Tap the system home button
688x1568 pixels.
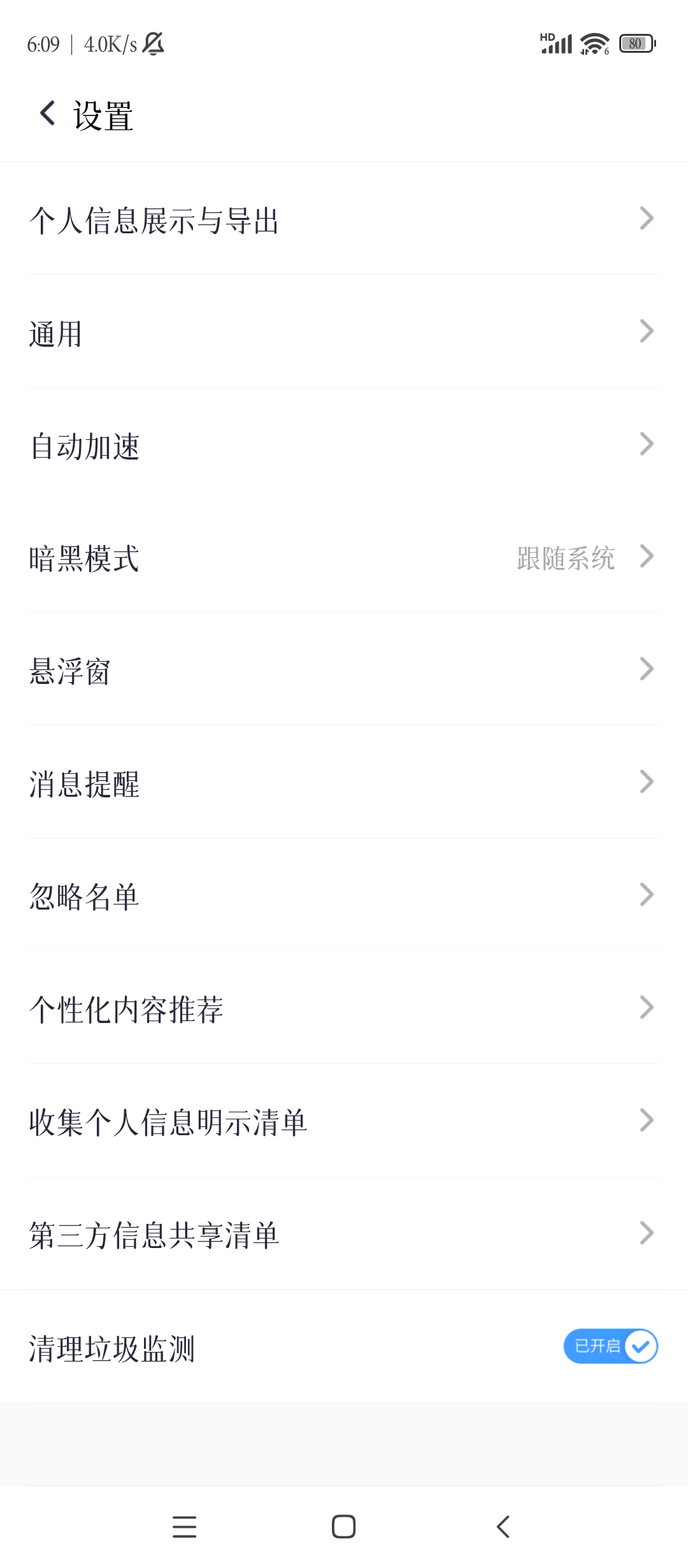pos(343,1527)
